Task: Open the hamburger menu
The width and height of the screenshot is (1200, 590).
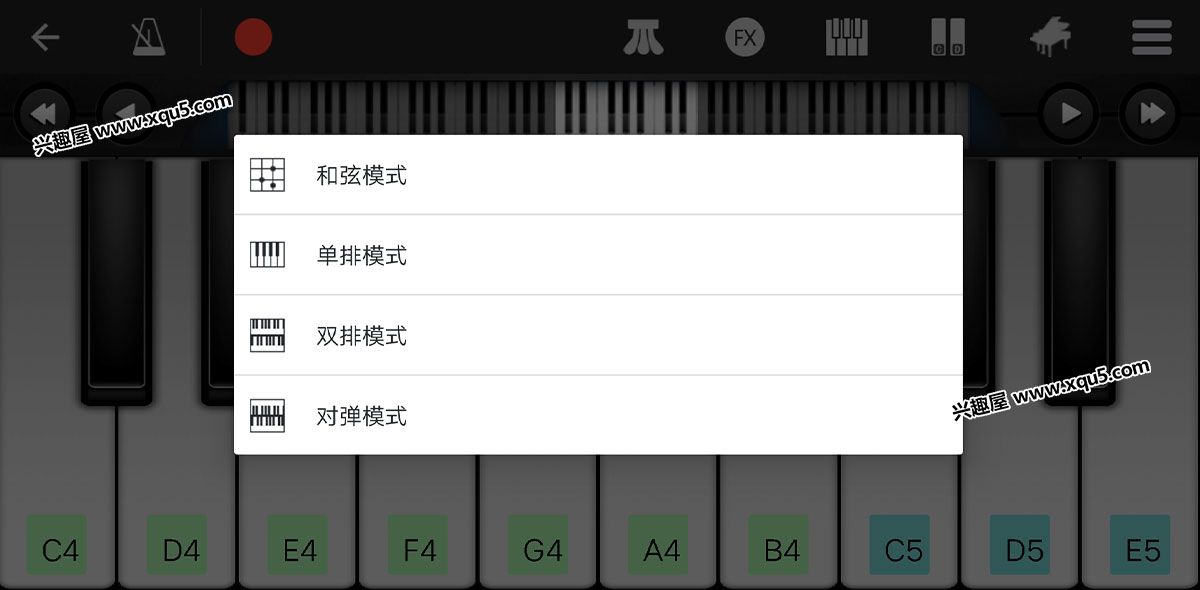Action: tap(1151, 38)
